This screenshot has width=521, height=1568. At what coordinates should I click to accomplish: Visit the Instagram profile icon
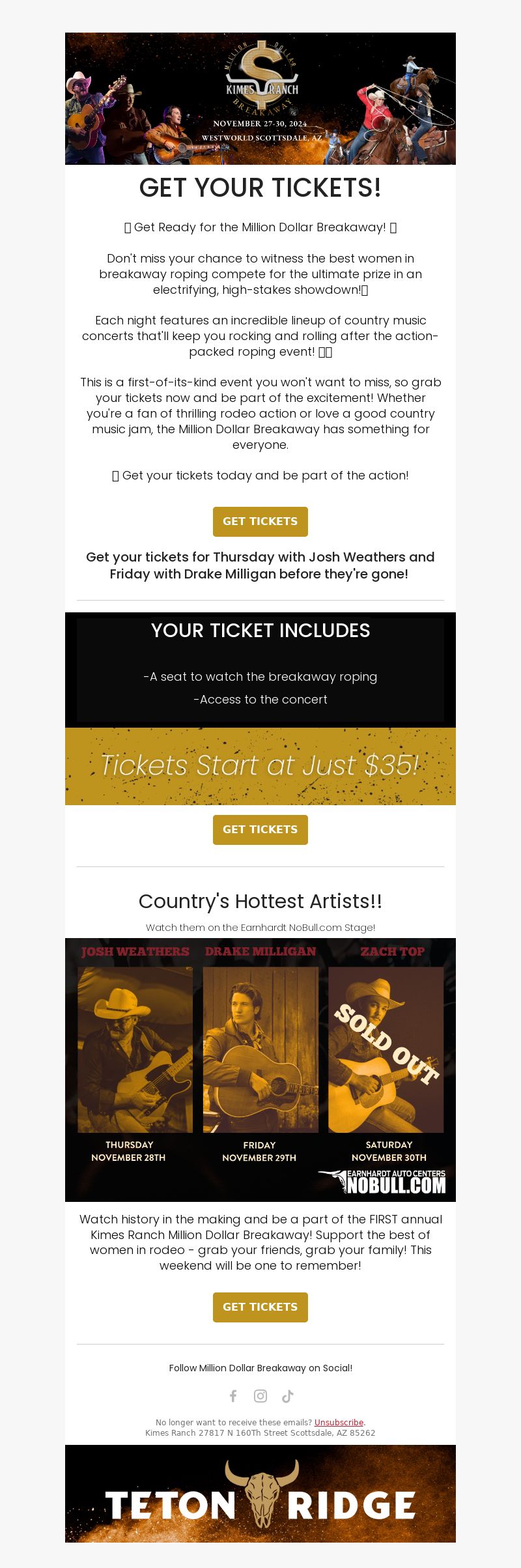[260, 1395]
